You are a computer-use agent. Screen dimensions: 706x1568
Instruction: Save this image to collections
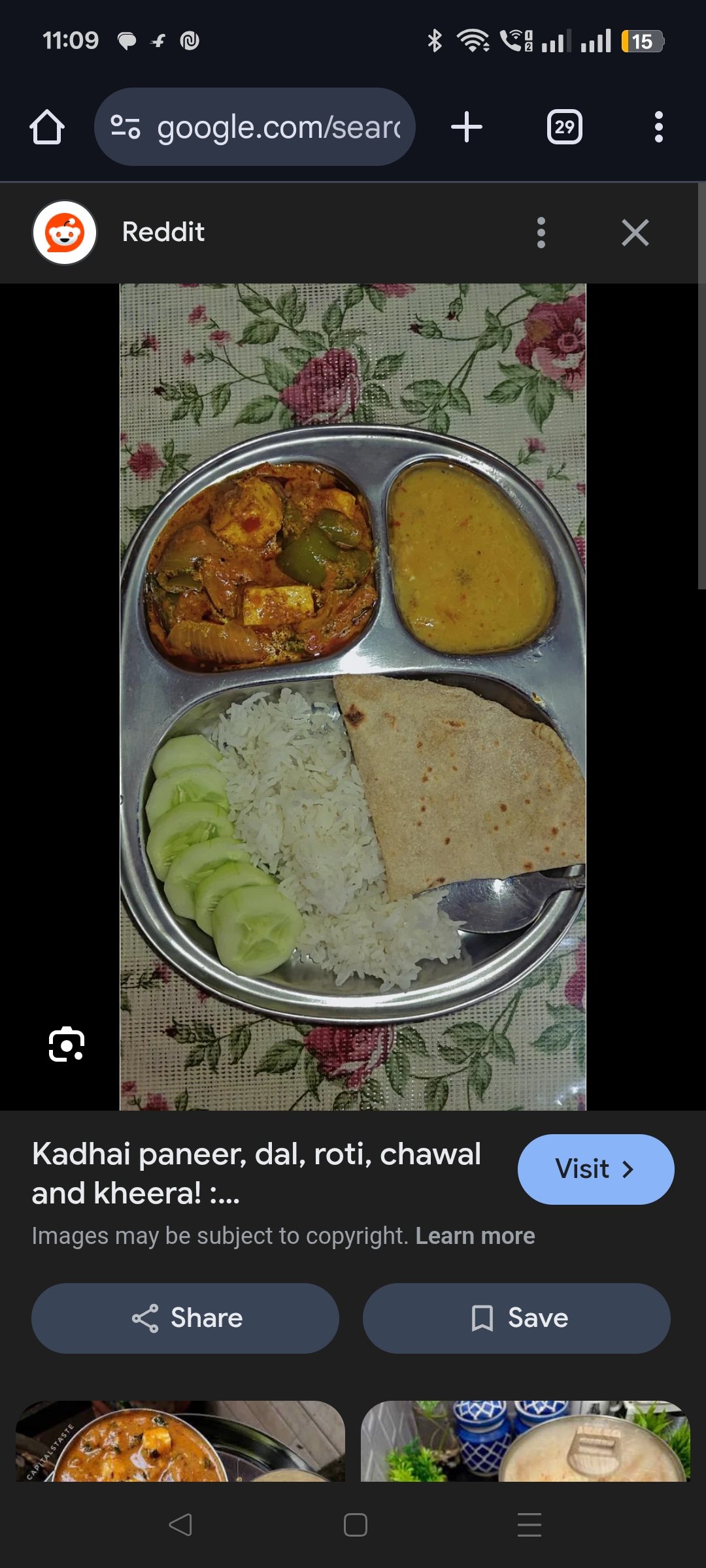point(516,1318)
